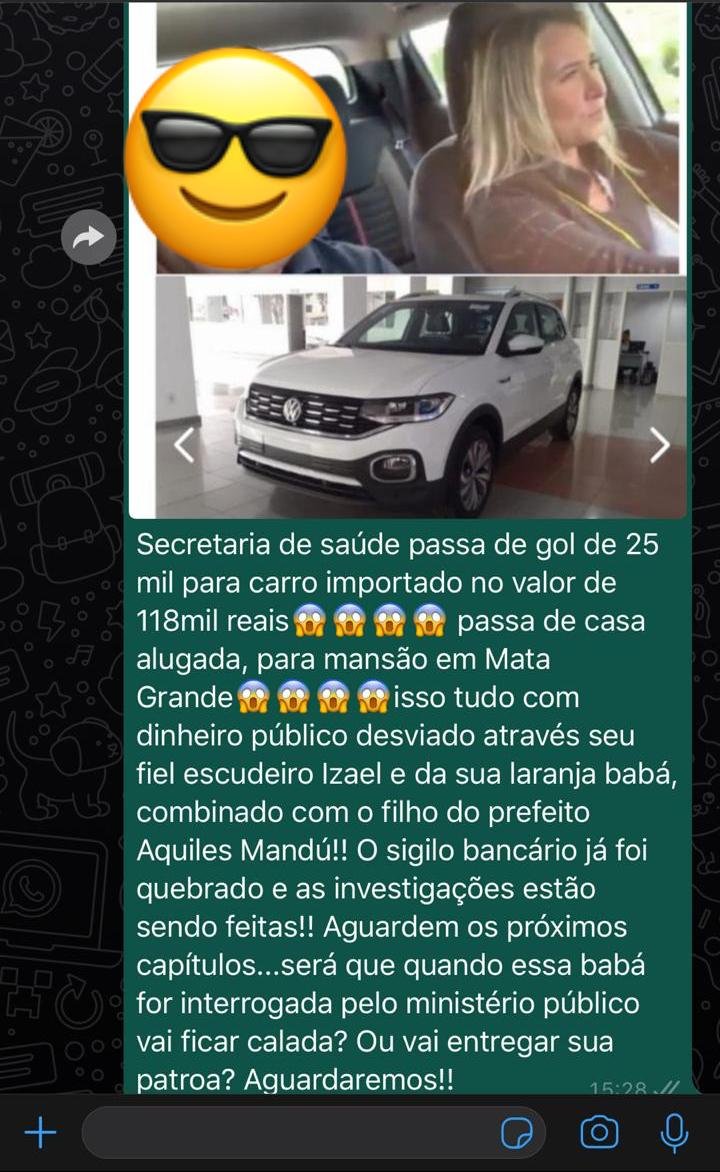Launch the camera from the chat bar
The height and width of the screenshot is (1172, 720).
point(599,1132)
